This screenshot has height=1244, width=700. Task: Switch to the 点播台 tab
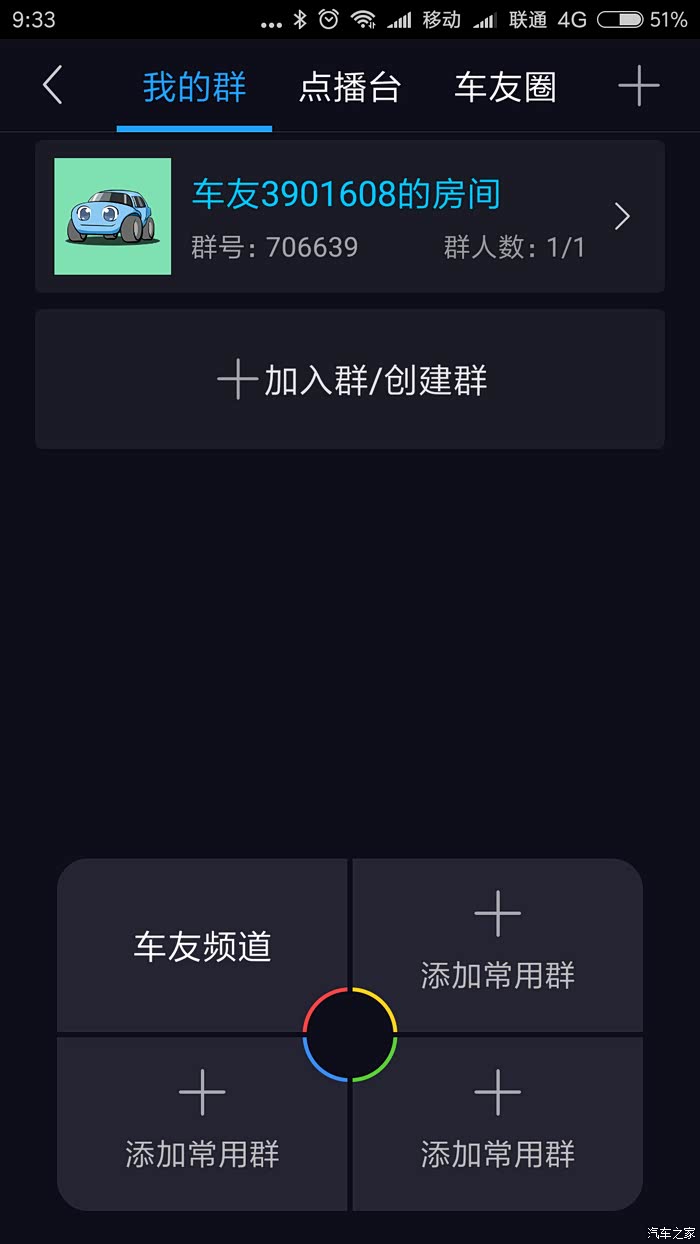(349, 87)
